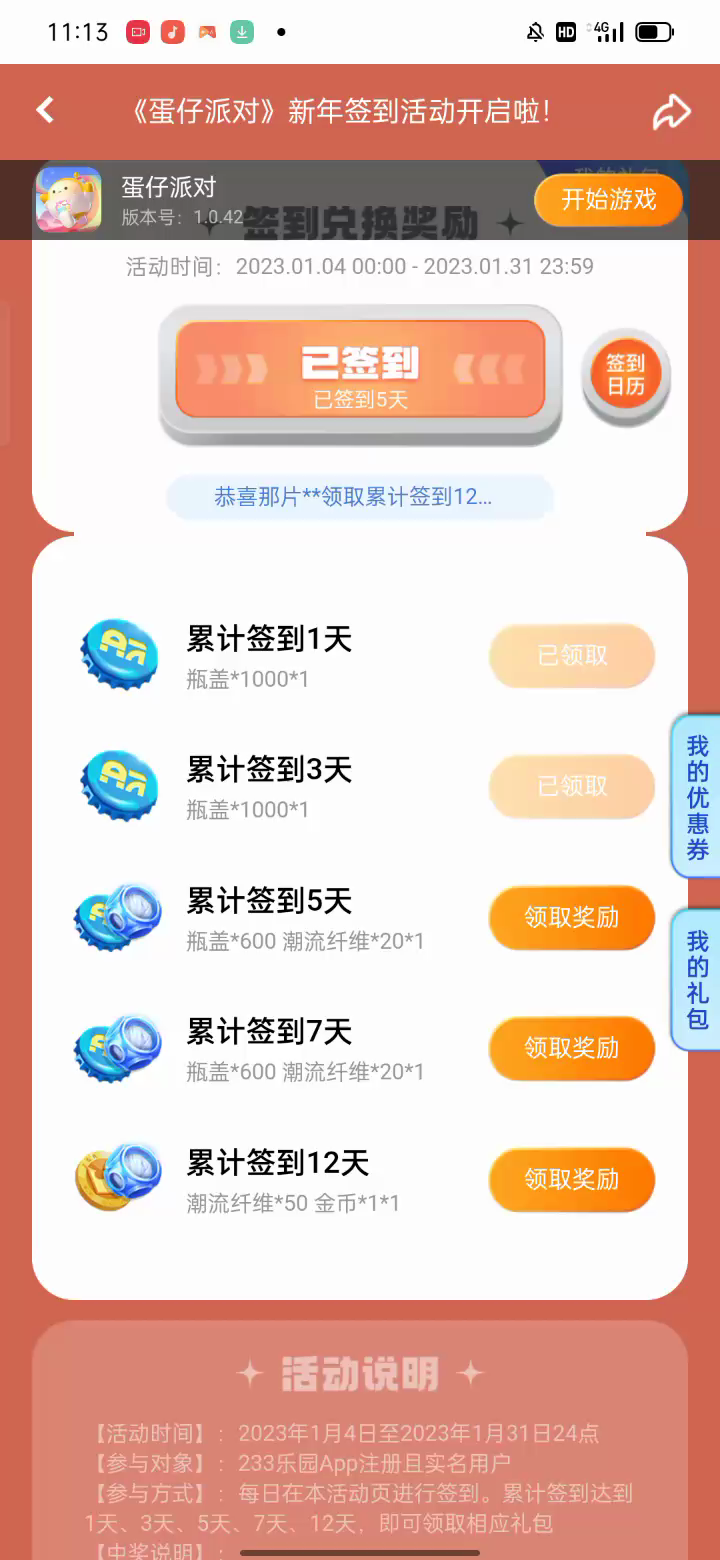
Task: Go back using the top-left arrow
Action: point(45,111)
